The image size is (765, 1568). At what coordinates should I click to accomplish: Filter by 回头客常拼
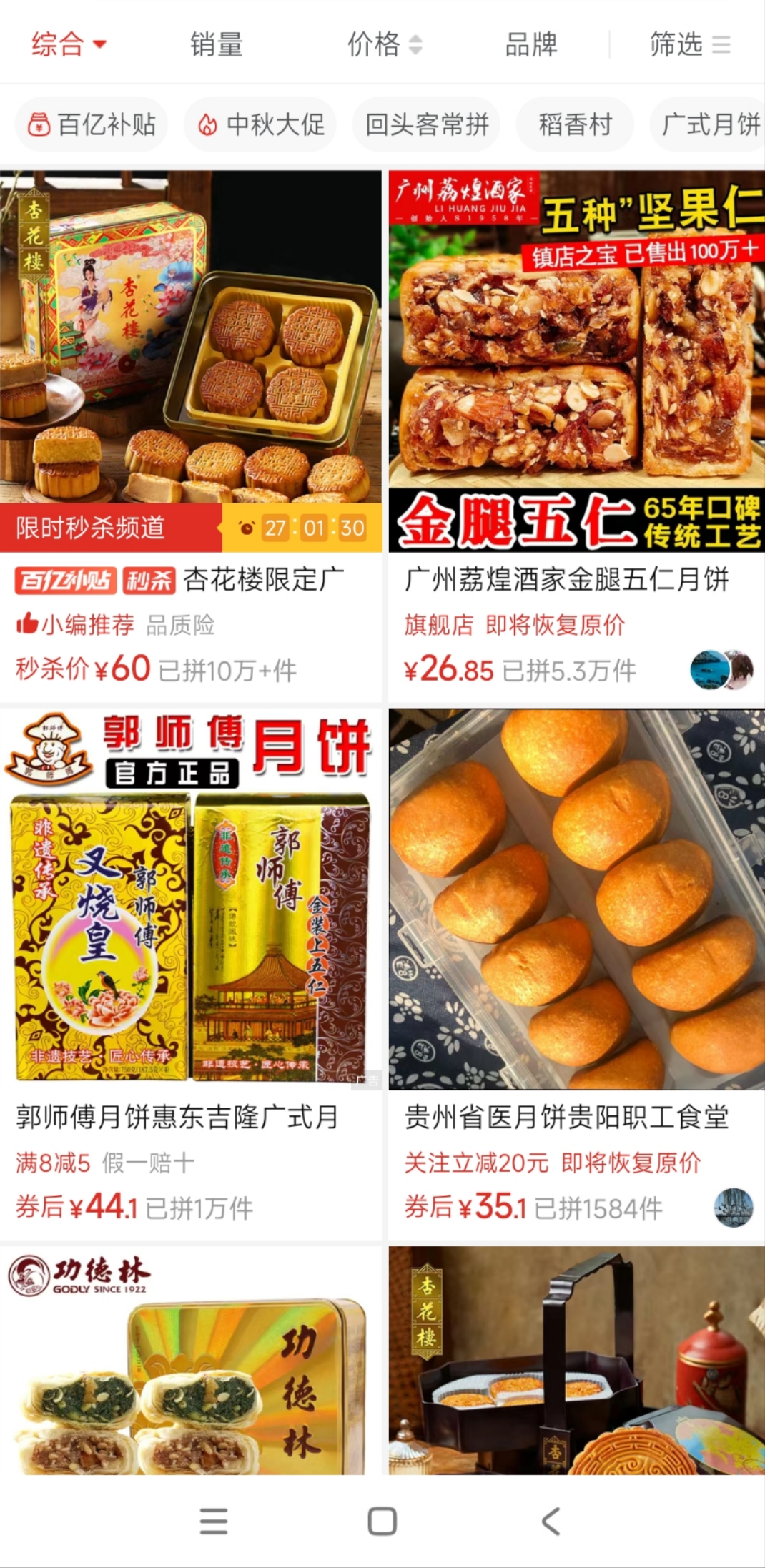point(427,124)
